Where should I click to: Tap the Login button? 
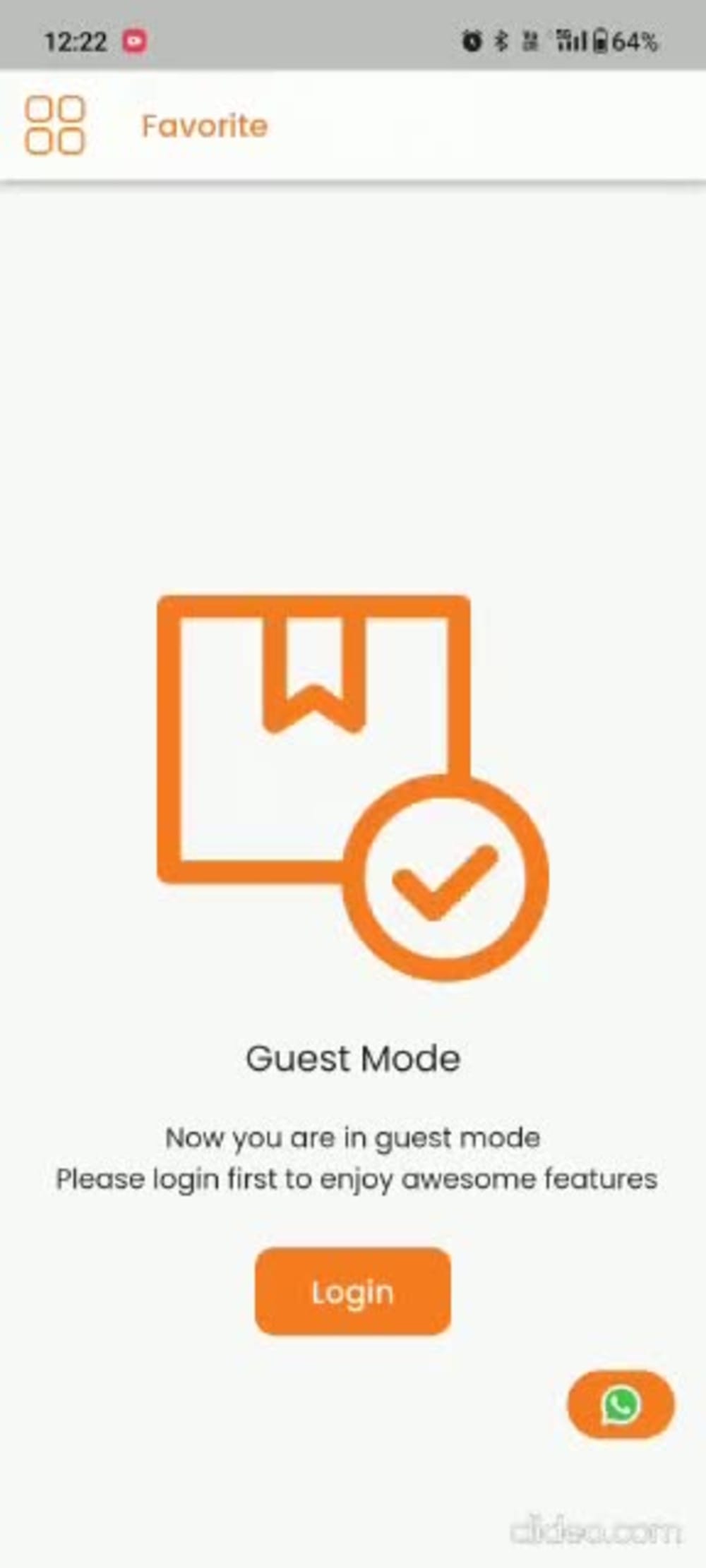pos(352,1291)
